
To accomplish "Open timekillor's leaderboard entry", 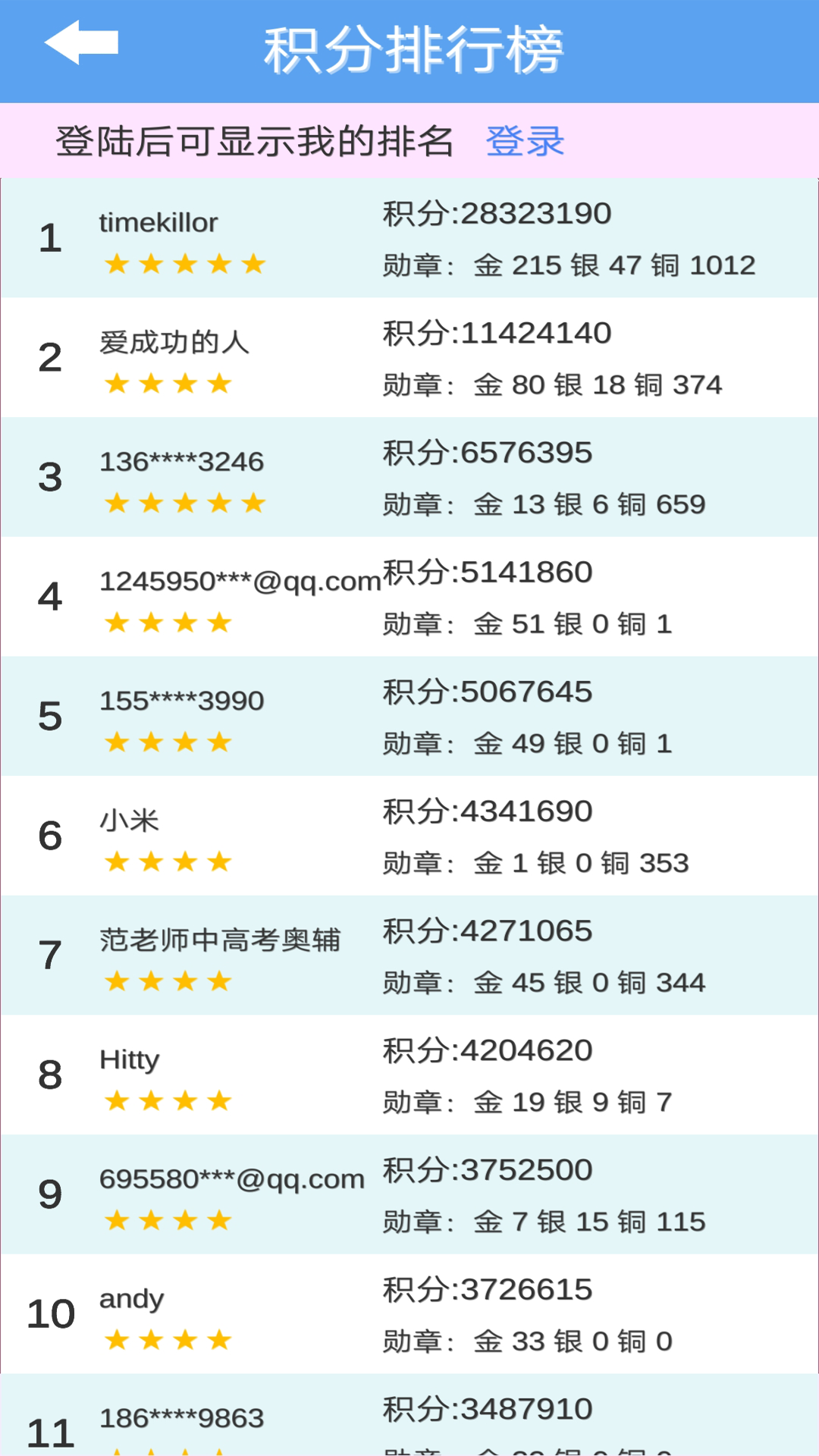I will (x=409, y=238).
